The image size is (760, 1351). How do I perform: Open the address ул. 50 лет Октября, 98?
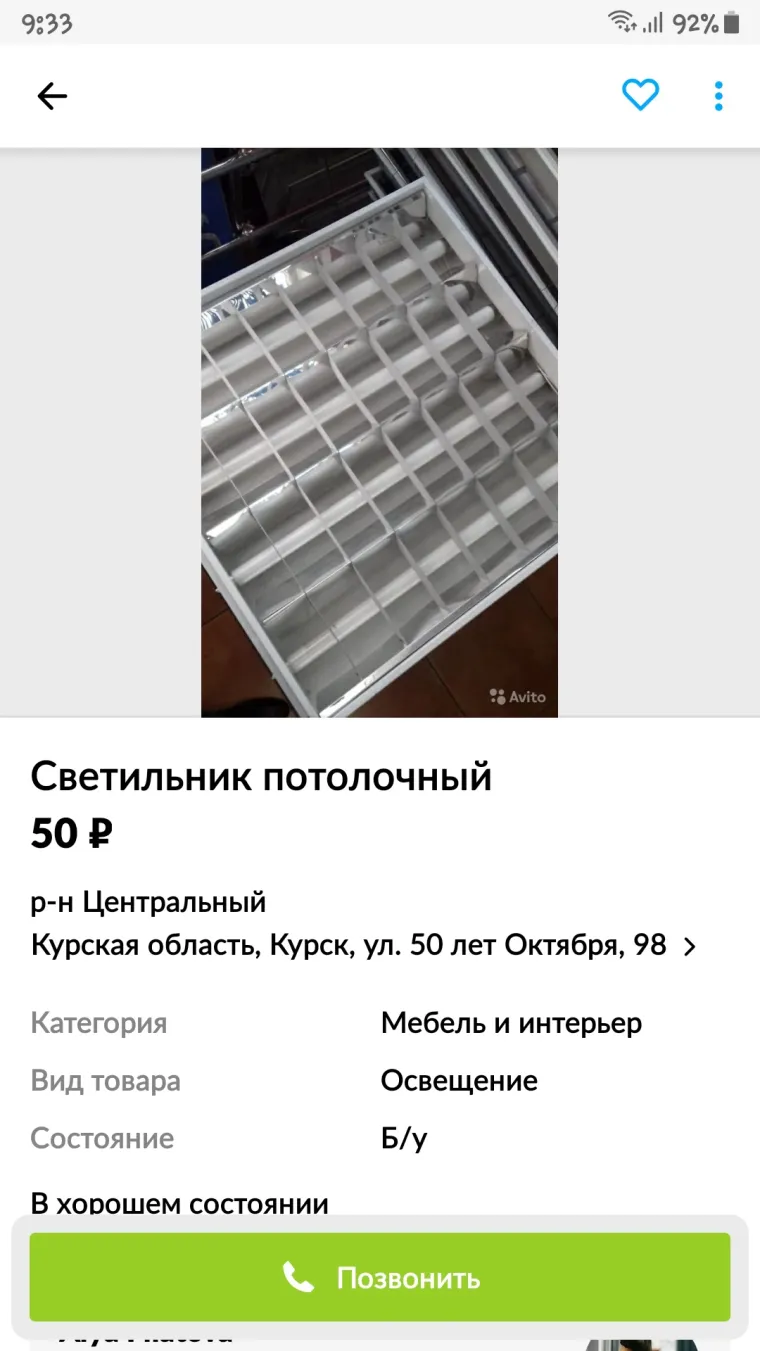coord(364,946)
